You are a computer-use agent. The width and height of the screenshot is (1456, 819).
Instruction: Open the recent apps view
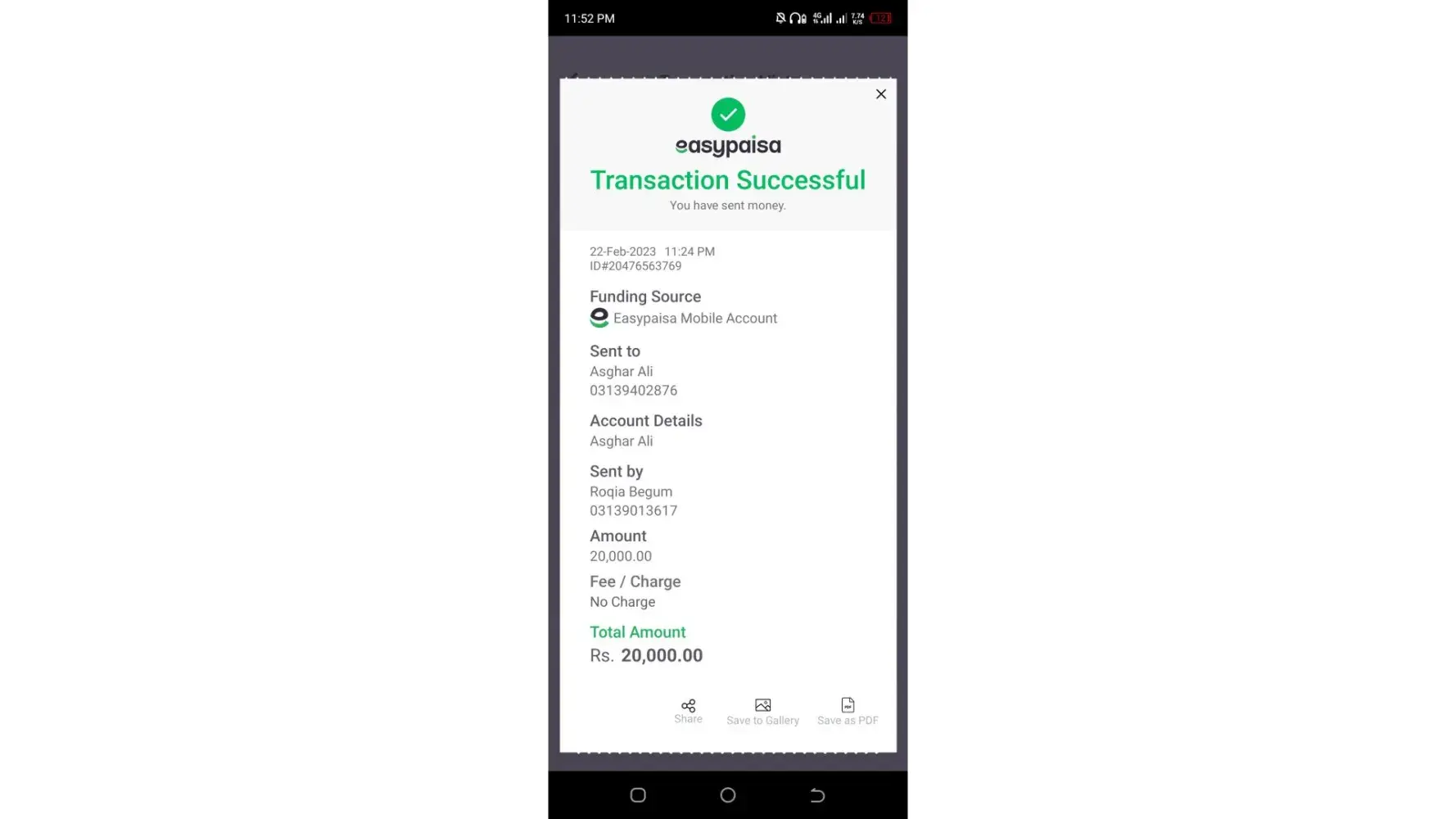click(x=638, y=794)
